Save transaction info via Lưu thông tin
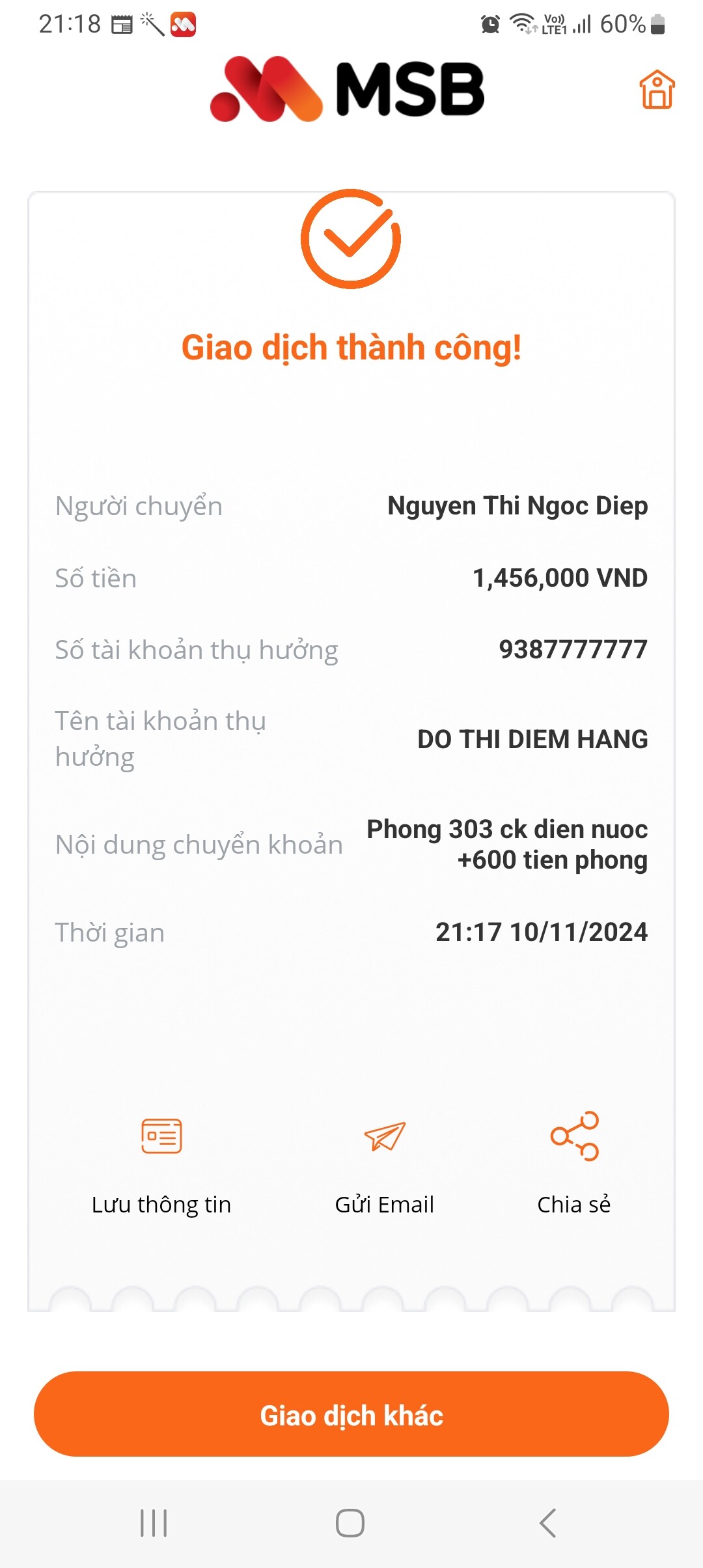The height and width of the screenshot is (1568, 703). point(161,1162)
